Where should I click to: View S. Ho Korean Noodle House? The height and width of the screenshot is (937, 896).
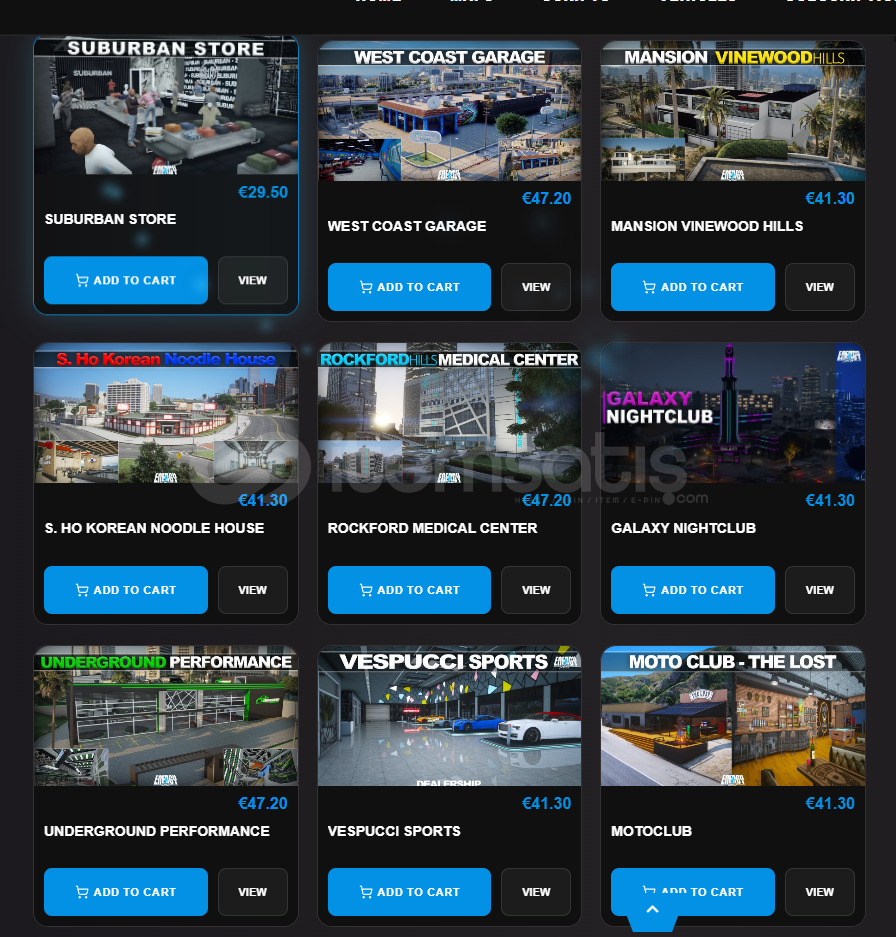tap(252, 590)
